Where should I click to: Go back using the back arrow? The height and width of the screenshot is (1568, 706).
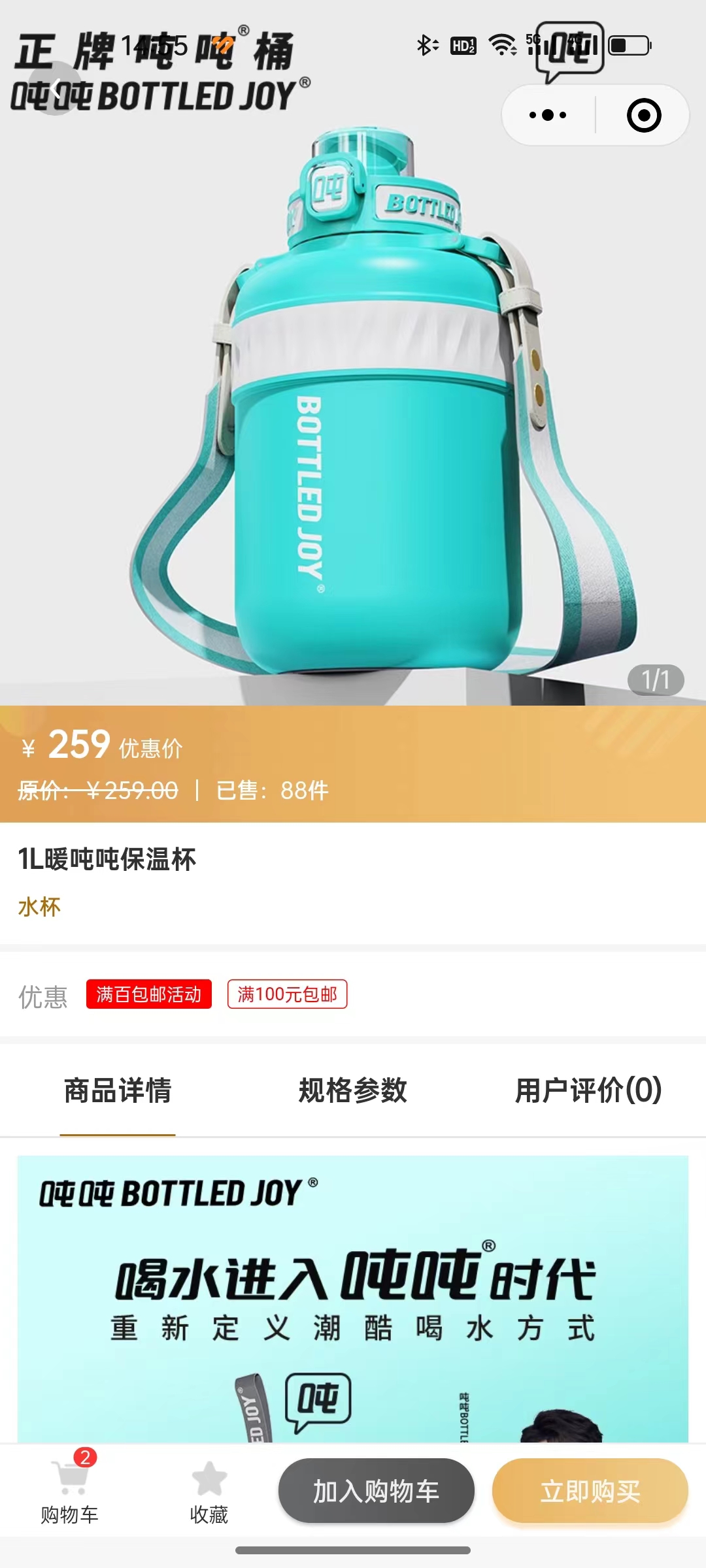56,88
